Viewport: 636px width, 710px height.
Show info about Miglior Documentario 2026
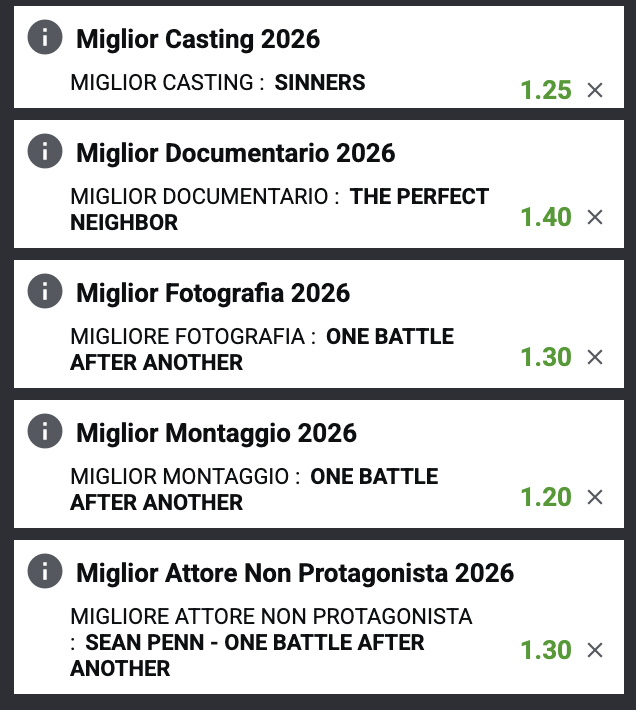pyautogui.click(x=45, y=152)
